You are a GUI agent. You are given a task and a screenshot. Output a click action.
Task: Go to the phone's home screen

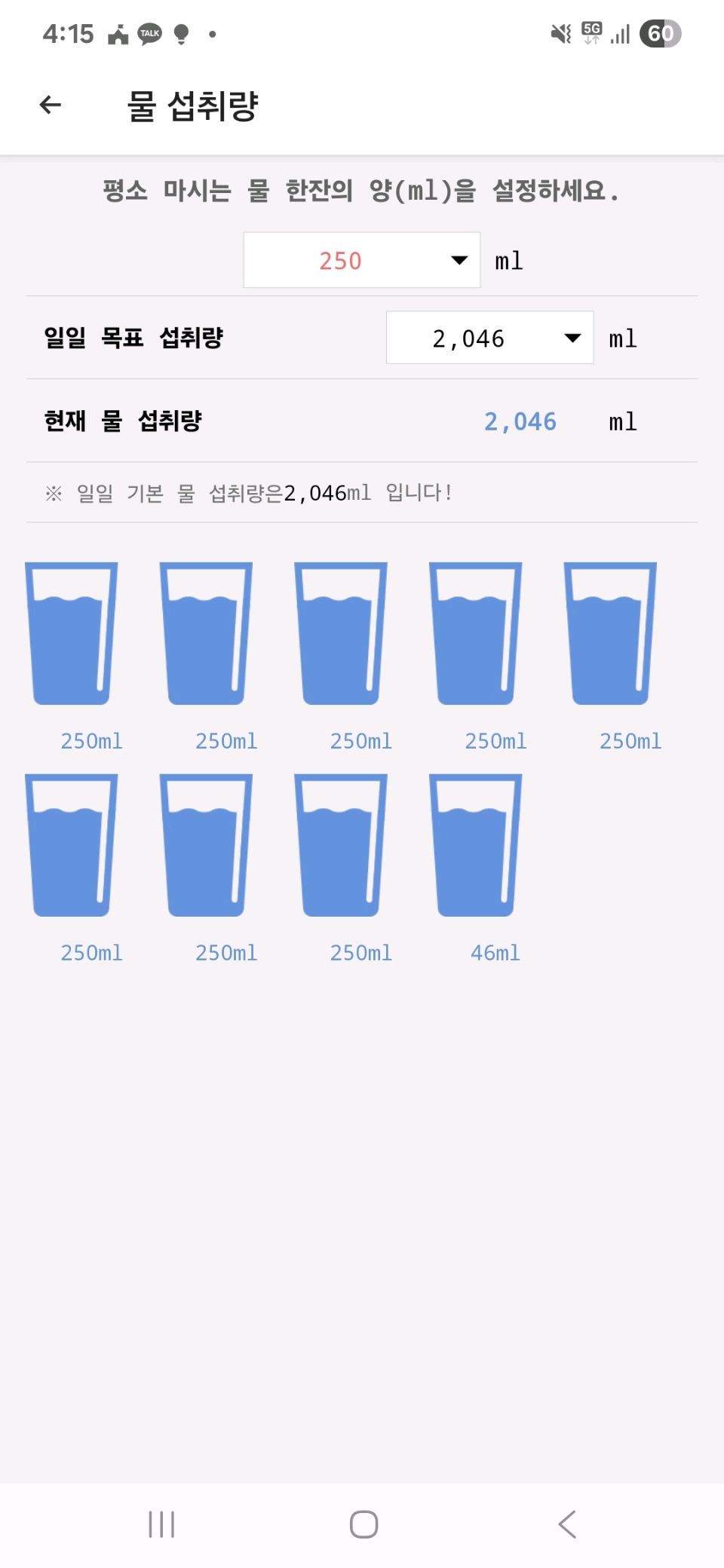[x=364, y=1524]
